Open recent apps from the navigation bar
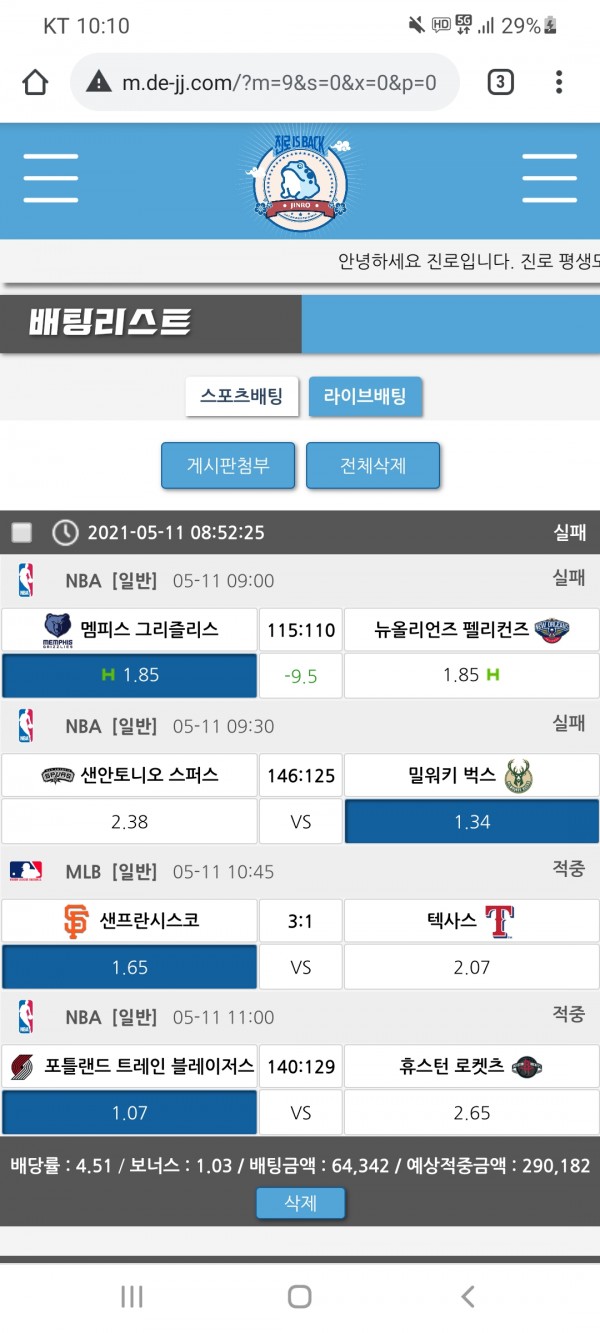600x1333 pixels. pos(132,1297)
